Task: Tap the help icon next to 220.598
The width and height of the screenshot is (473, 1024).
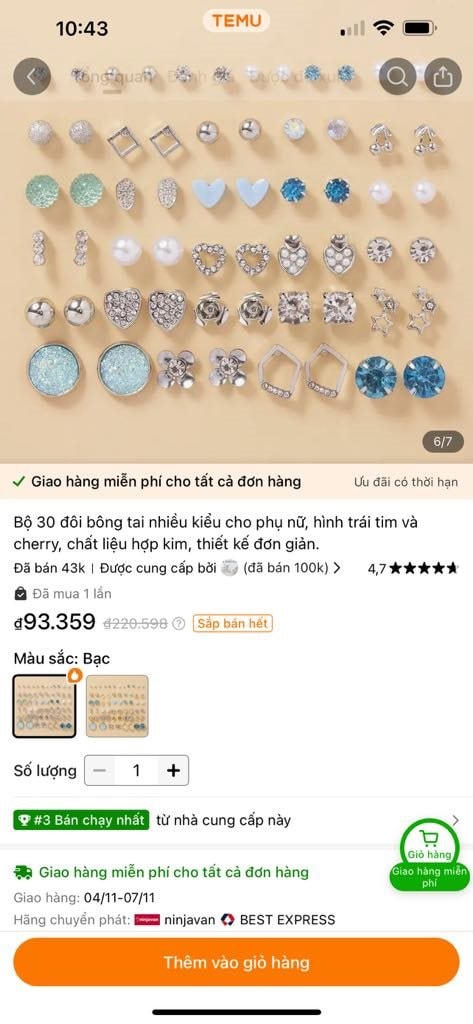Action: pos(178,624)
